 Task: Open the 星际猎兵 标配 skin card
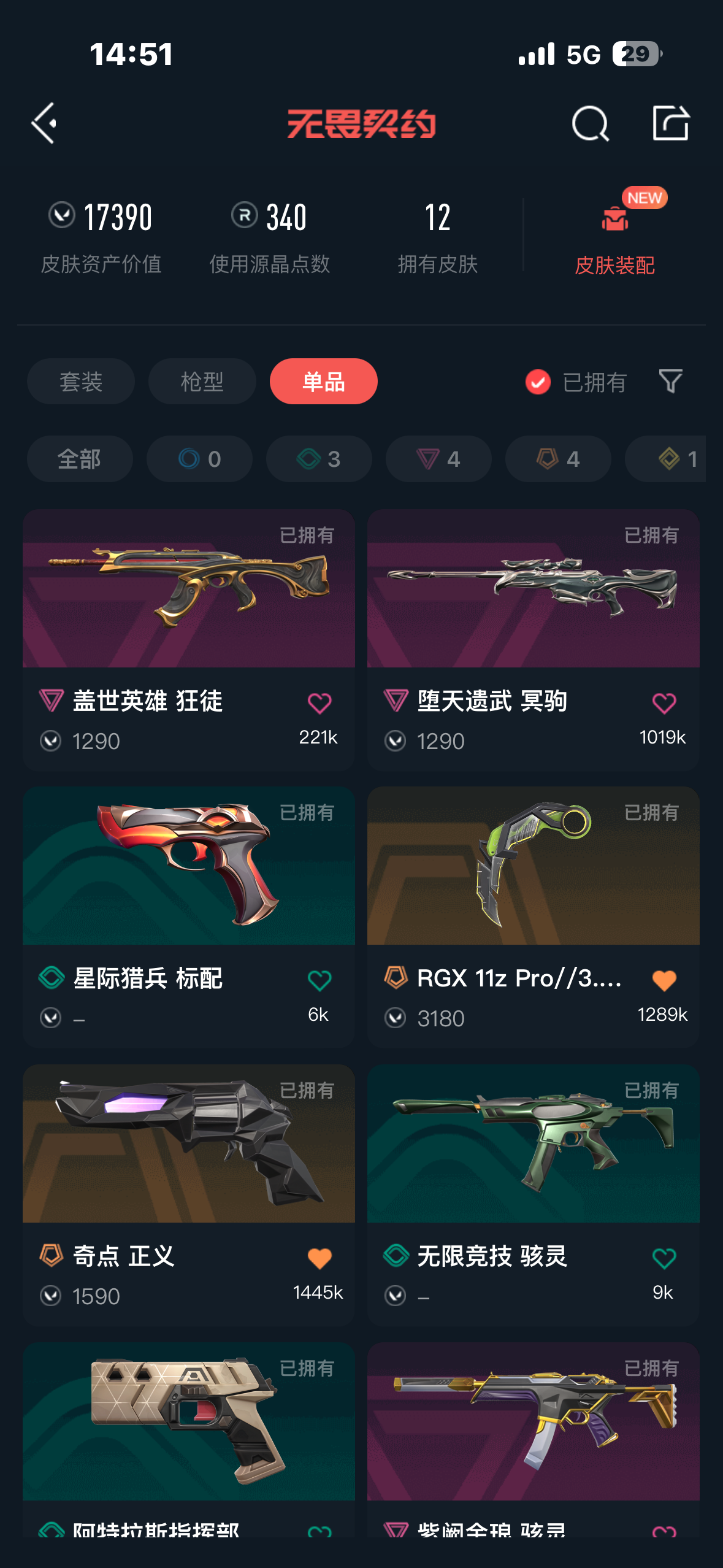tap(189, 917)
